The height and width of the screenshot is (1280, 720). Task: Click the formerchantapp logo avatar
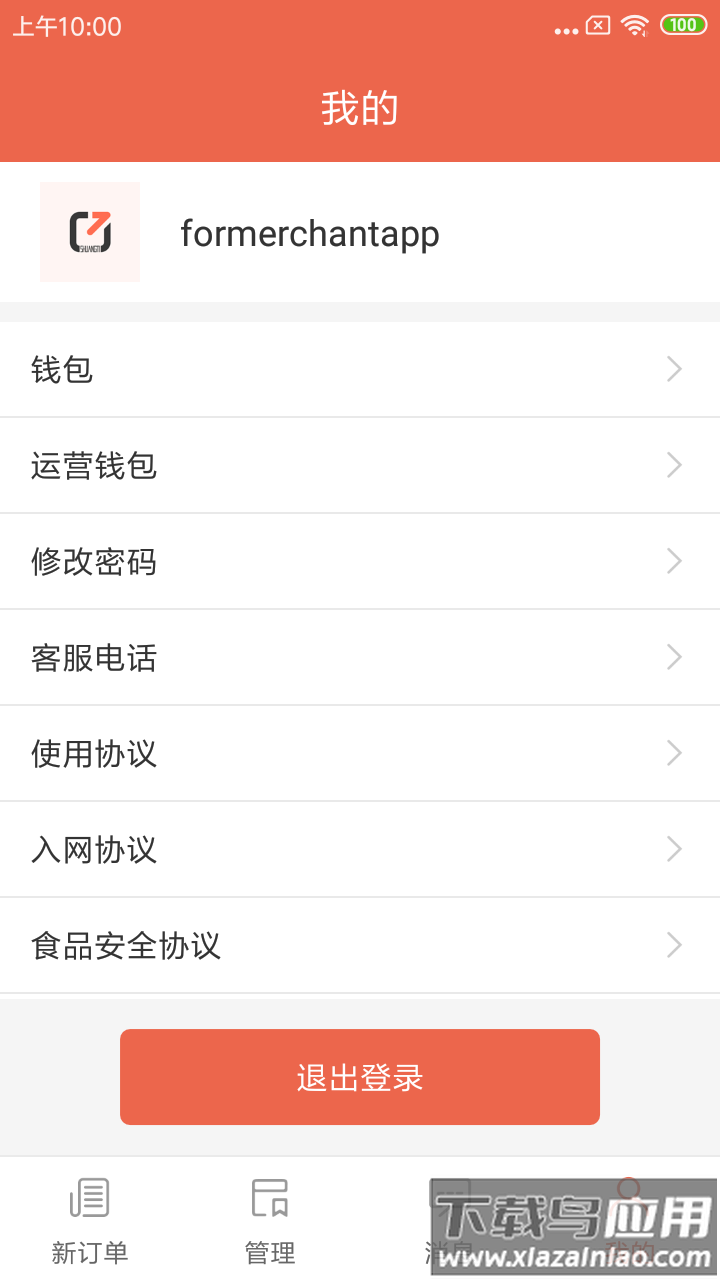click(90, 232)
